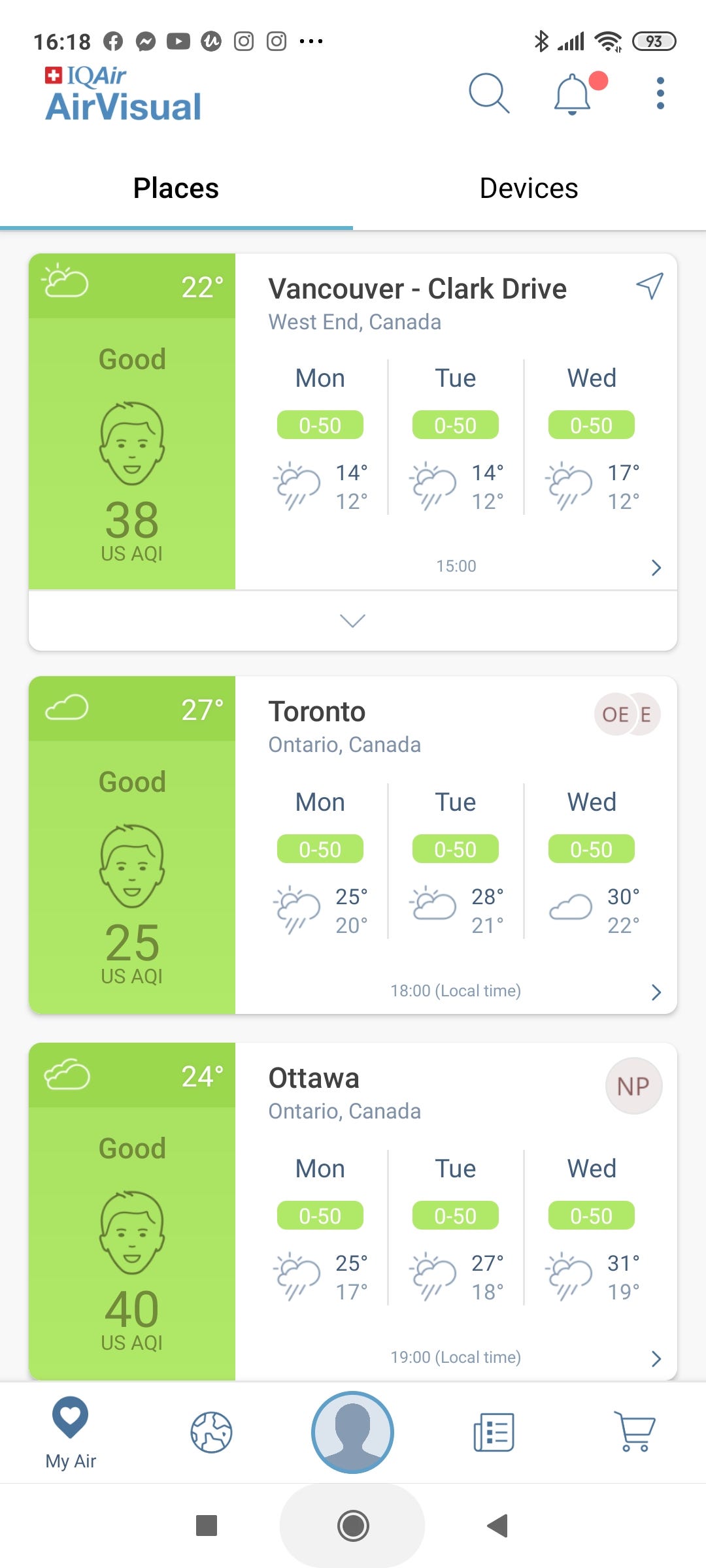Open the globe map tab
The width and height of the screenshot is (706, 1568).
pyautogui.click(x=211, y=1432)
